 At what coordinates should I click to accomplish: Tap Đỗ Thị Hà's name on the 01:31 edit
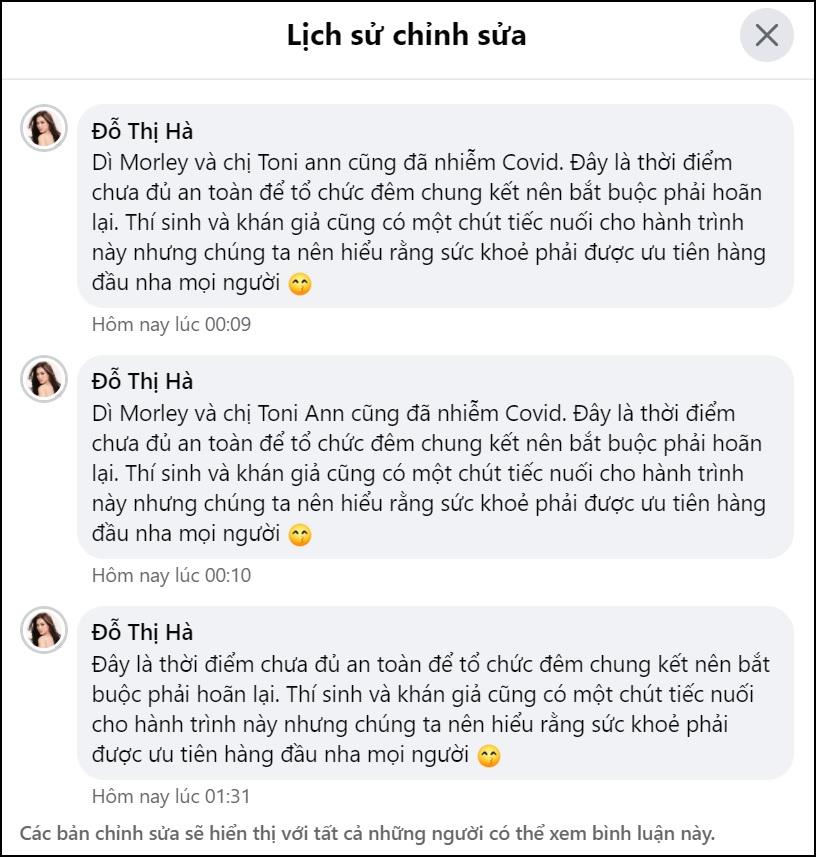pos(142,632)
